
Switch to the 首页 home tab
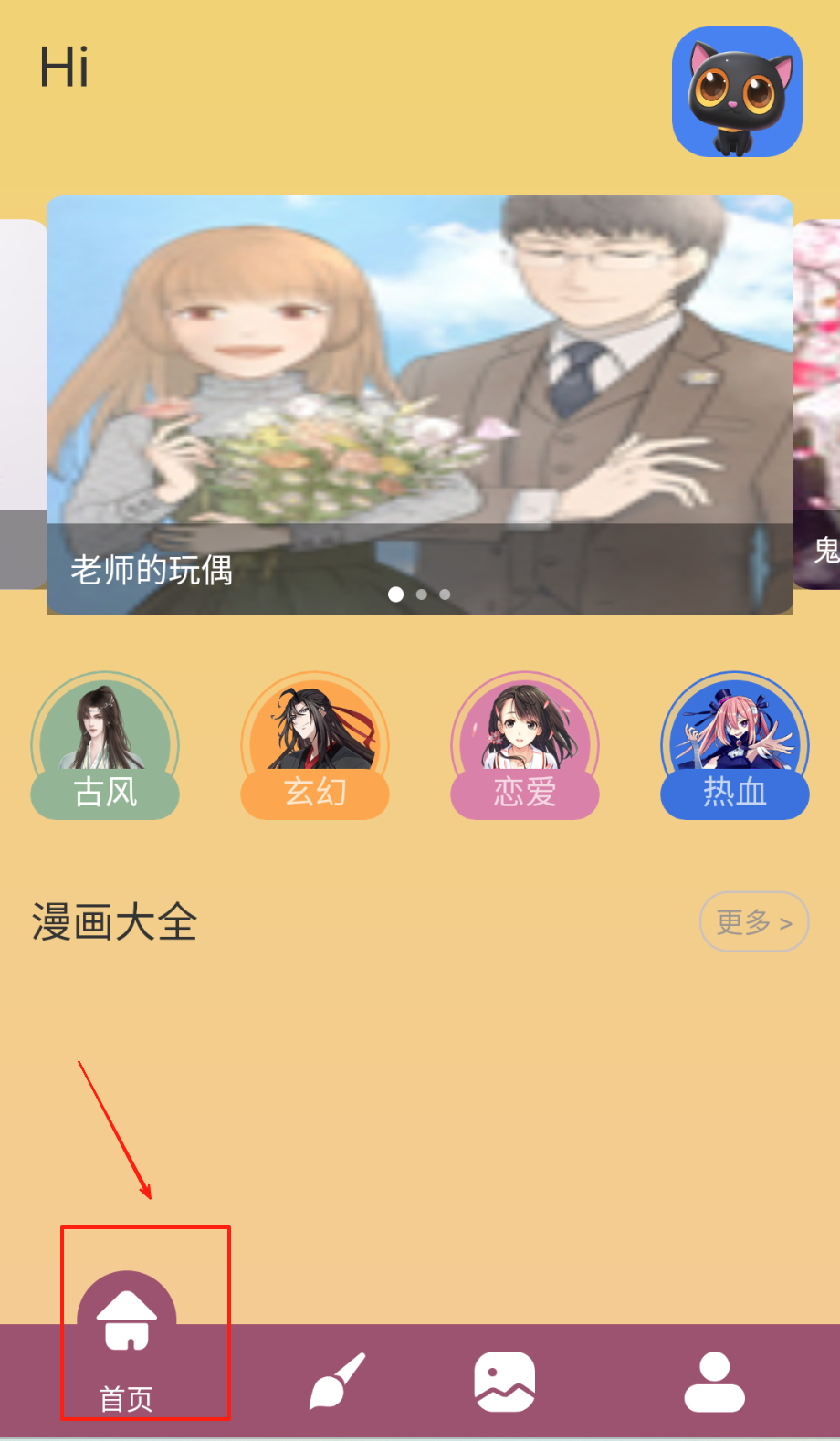[127, 1342]
